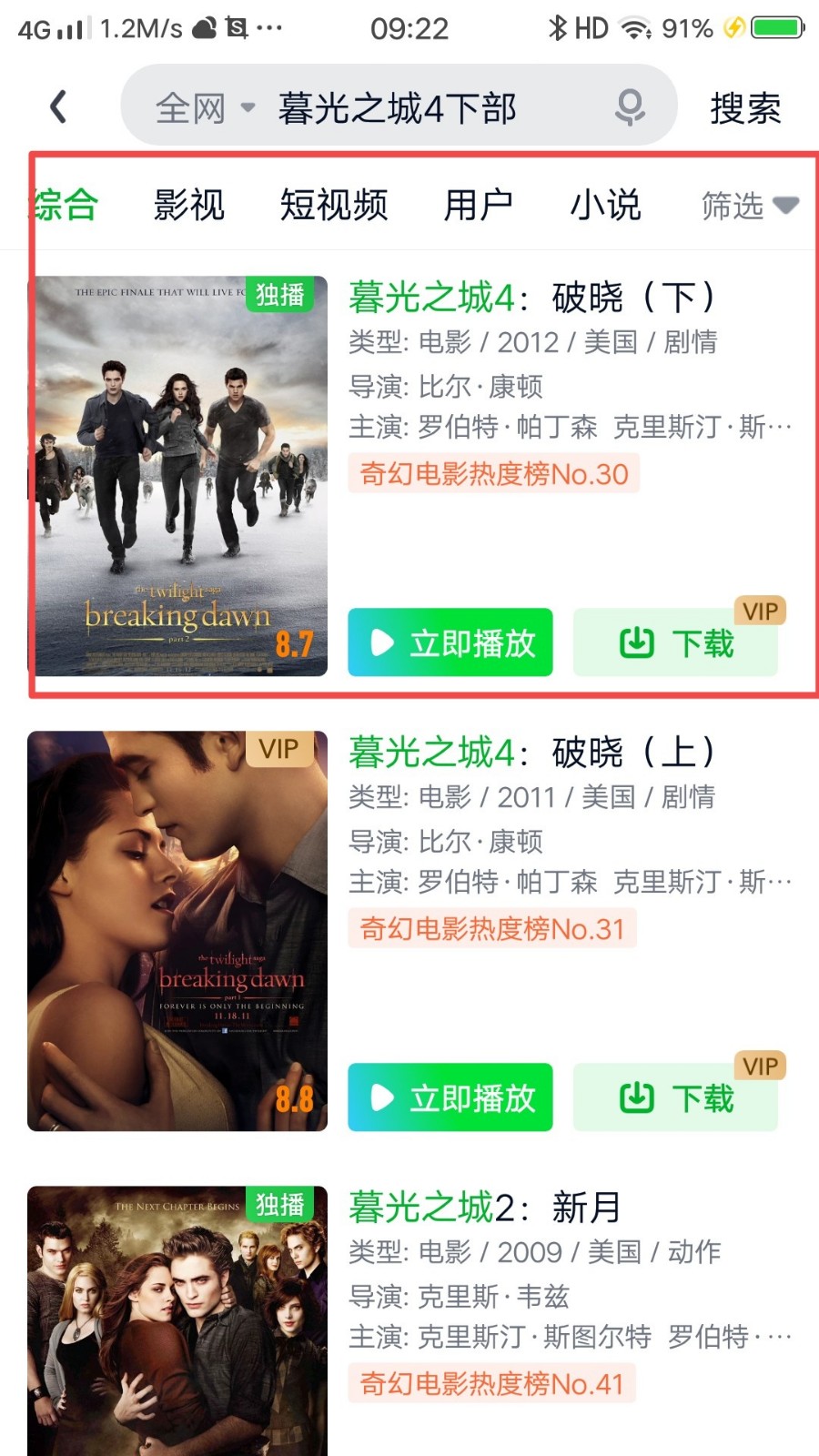Tap the back arrow to return

tap(58, 106)
